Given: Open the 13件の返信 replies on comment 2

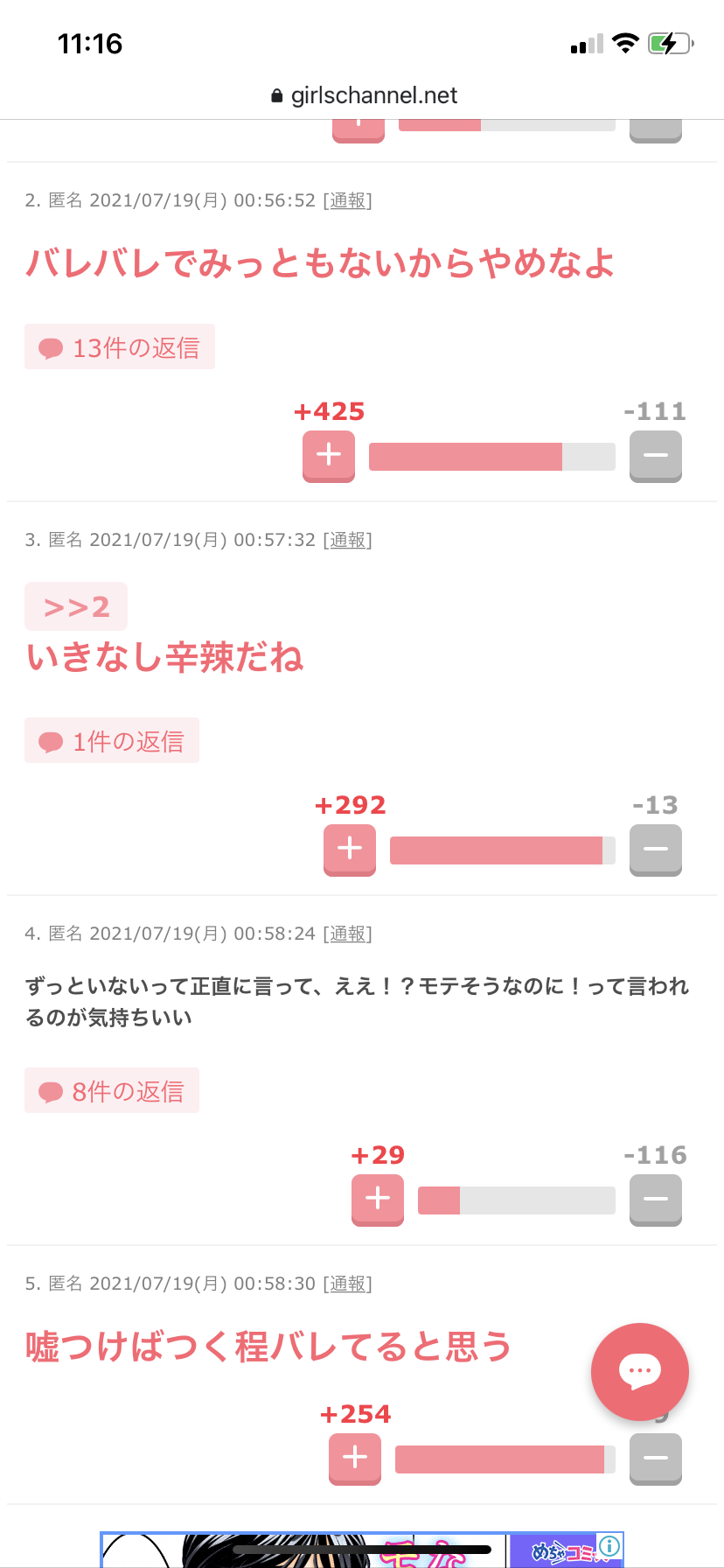Looking at the screenshot, I should [120, 346].
